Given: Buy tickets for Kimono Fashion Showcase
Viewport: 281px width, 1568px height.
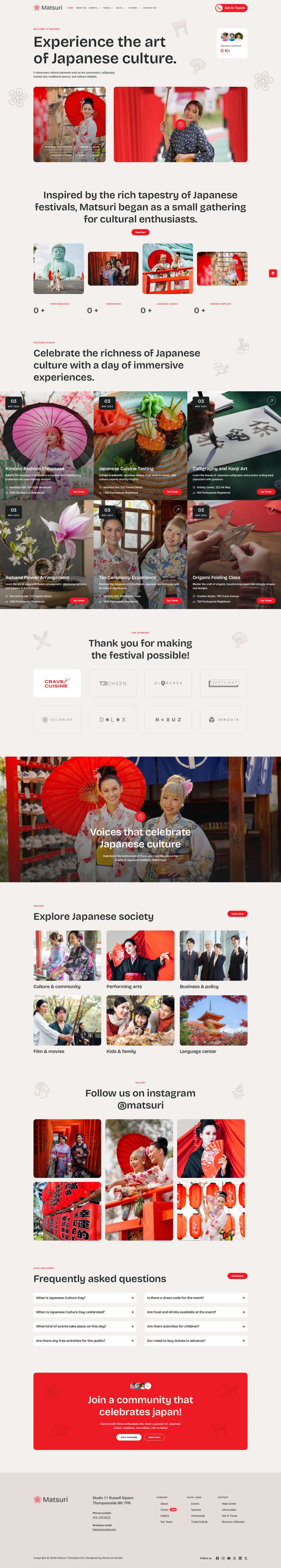Looking at the screenshot, I should (78, 491).
